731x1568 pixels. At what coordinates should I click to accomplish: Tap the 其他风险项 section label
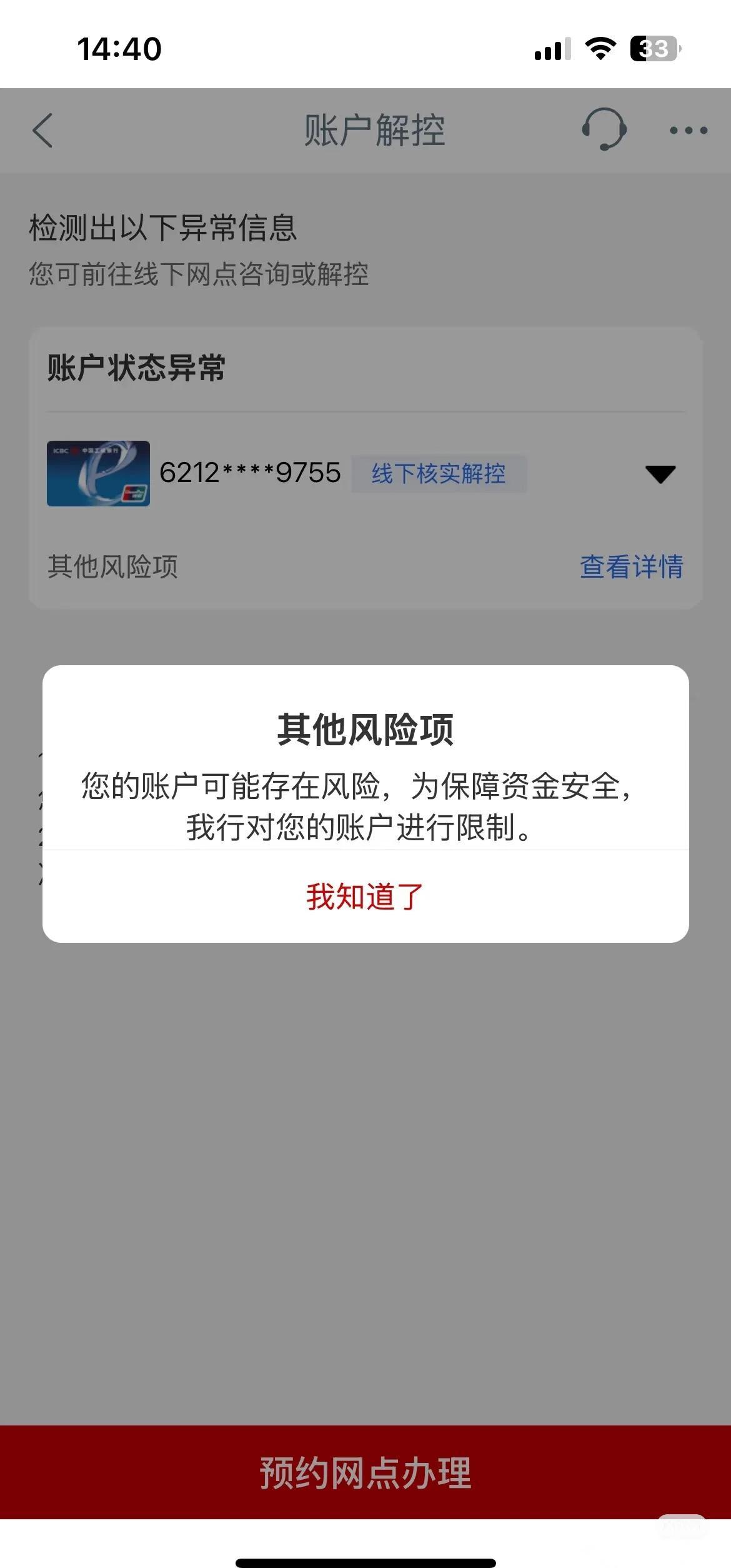(x=112, y=568)
